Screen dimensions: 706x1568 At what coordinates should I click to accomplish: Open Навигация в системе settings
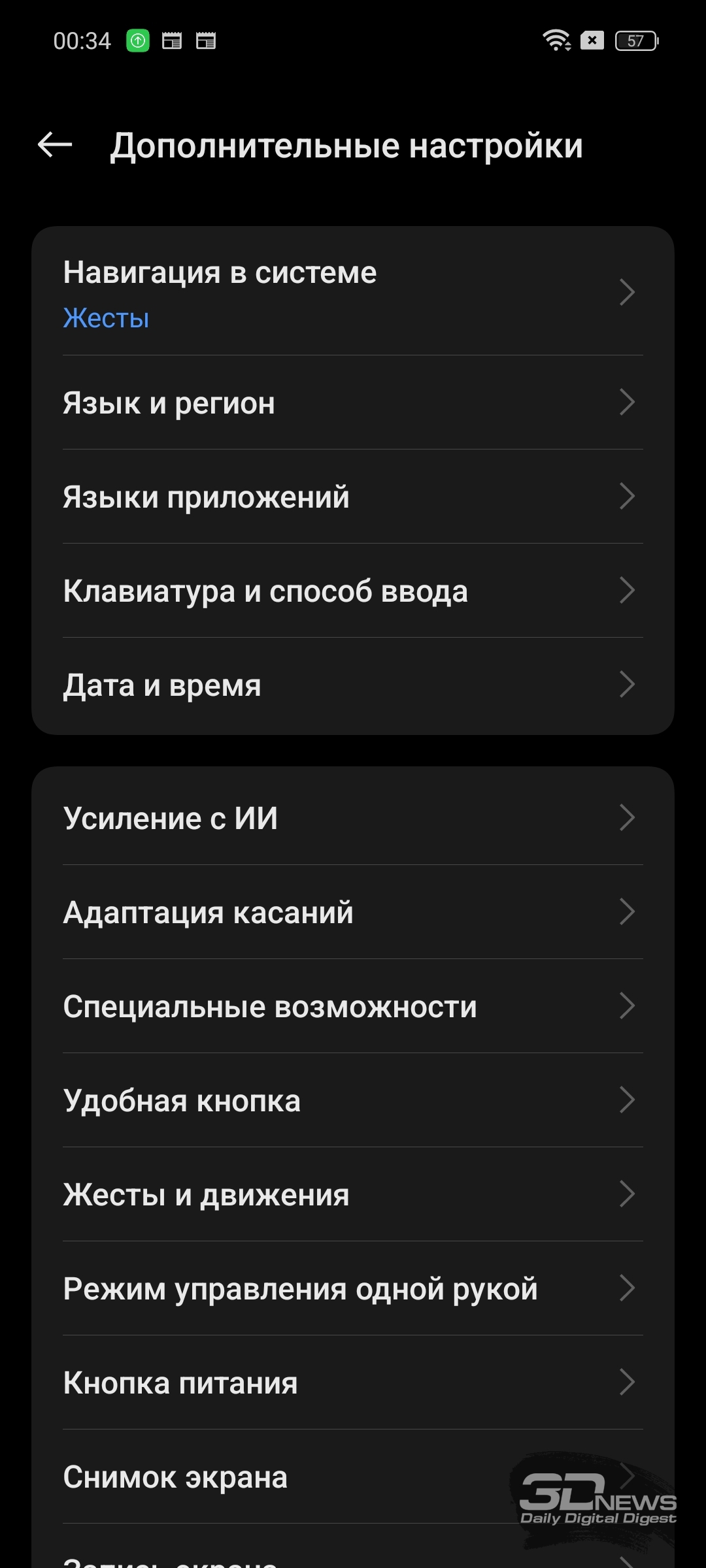point(353,291)
